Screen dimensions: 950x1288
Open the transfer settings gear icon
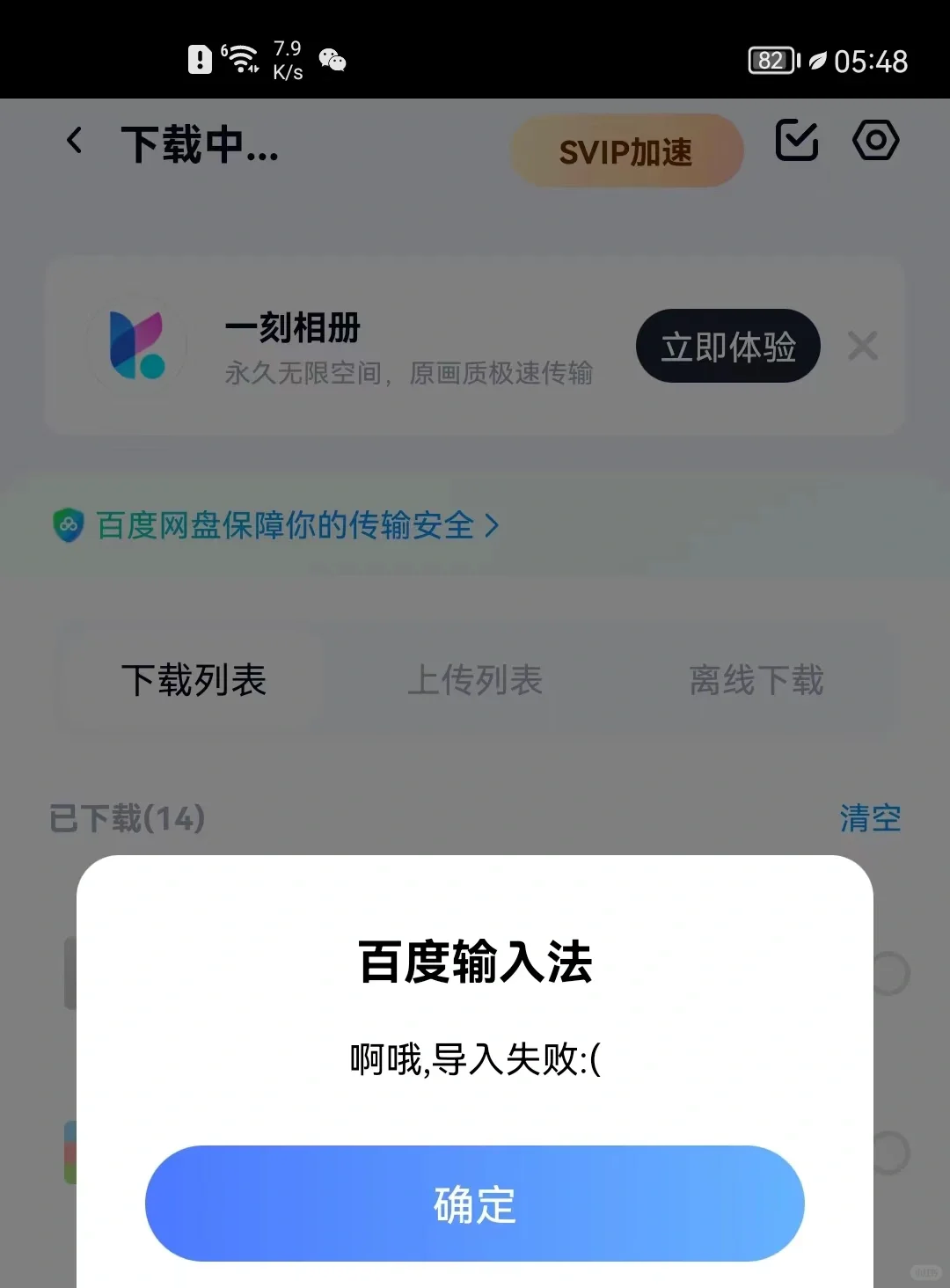coord(875,141)
